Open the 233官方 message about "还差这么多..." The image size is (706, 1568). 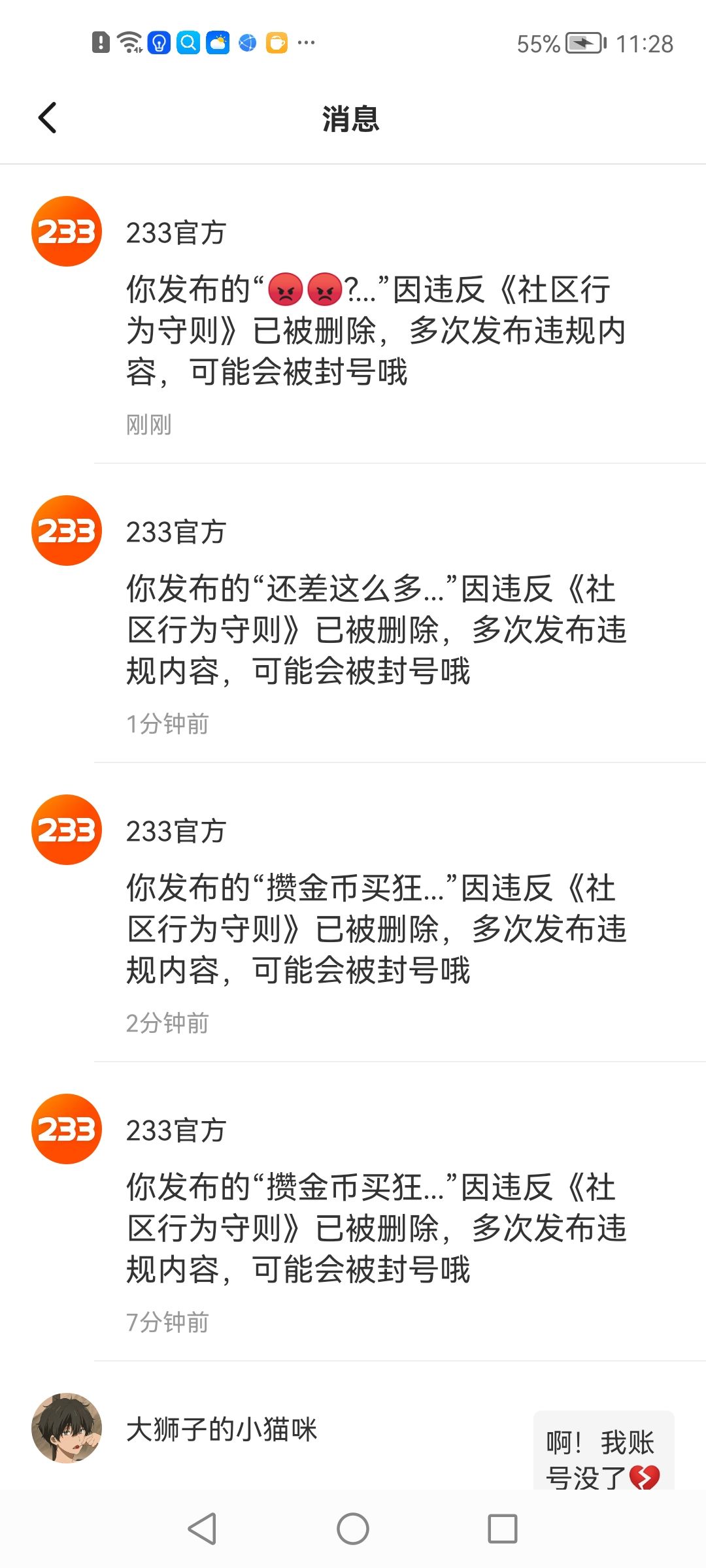click(x=353, y=613)
